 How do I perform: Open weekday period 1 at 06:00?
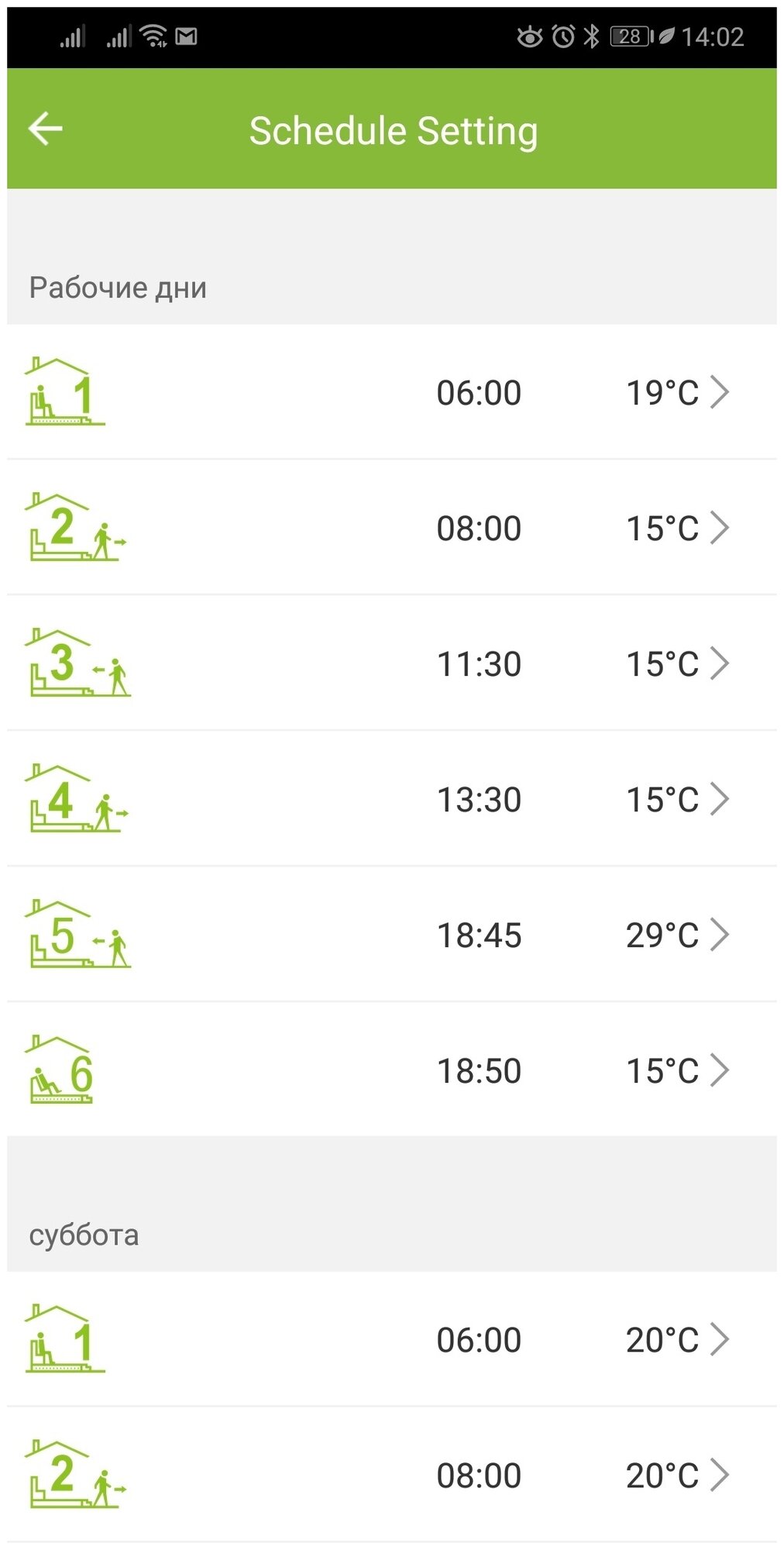(391, 392)
